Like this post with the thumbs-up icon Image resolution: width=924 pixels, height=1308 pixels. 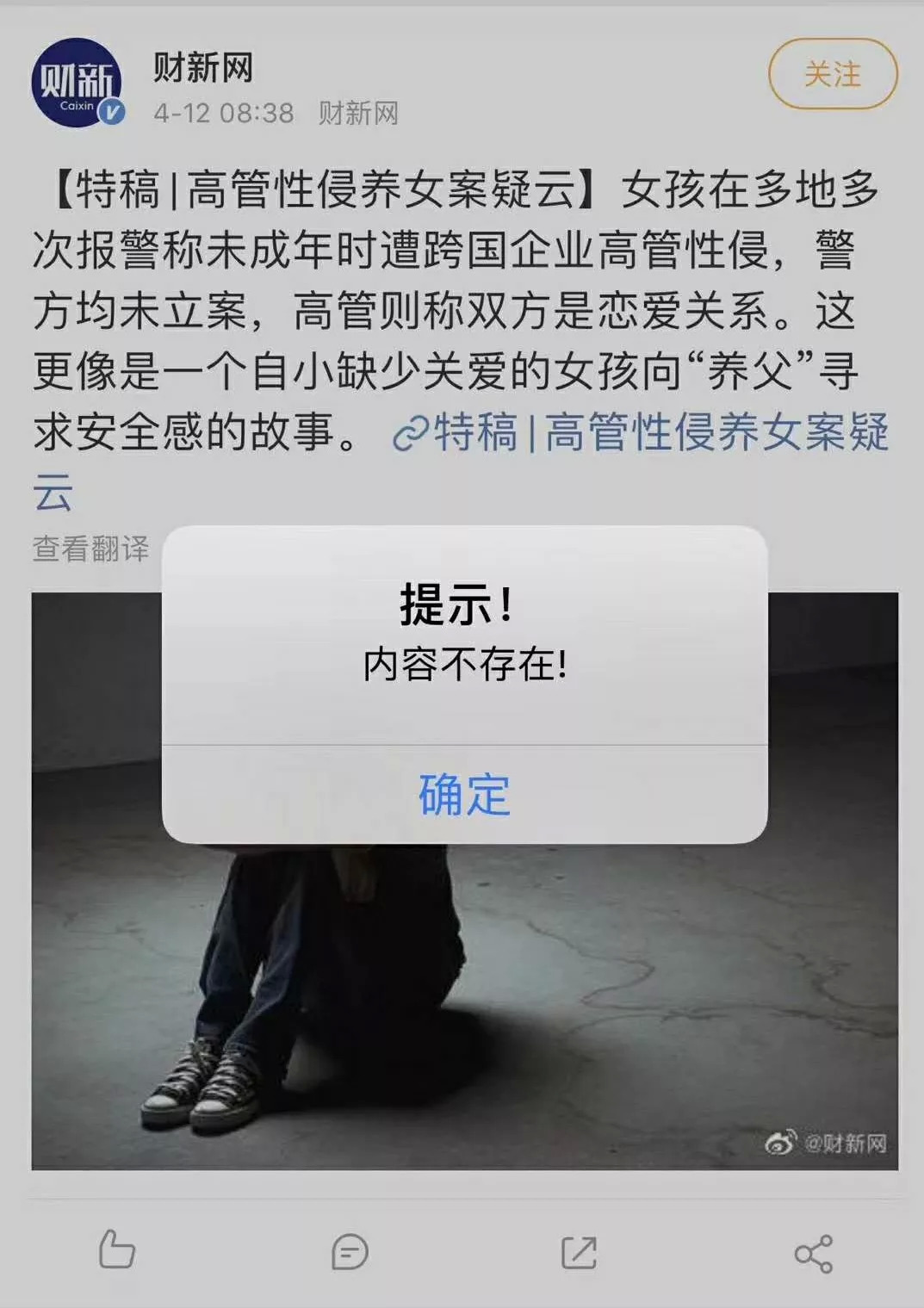tap(116, 1249)
